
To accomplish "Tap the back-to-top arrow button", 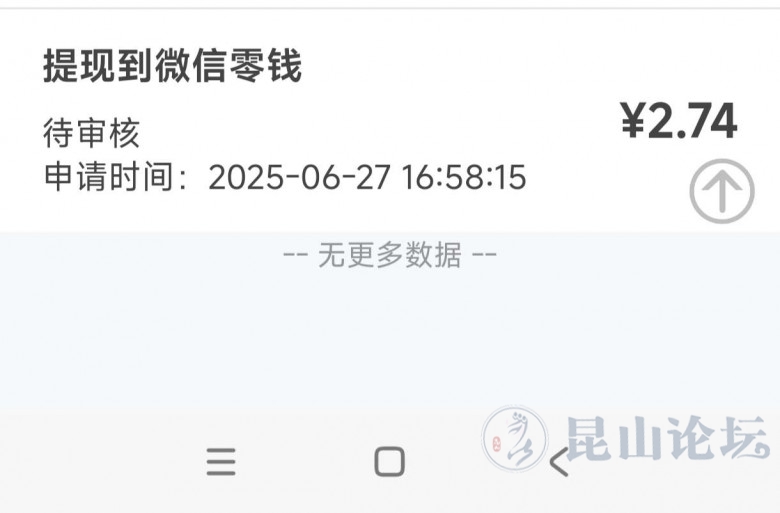I will (x=722, y=190).
